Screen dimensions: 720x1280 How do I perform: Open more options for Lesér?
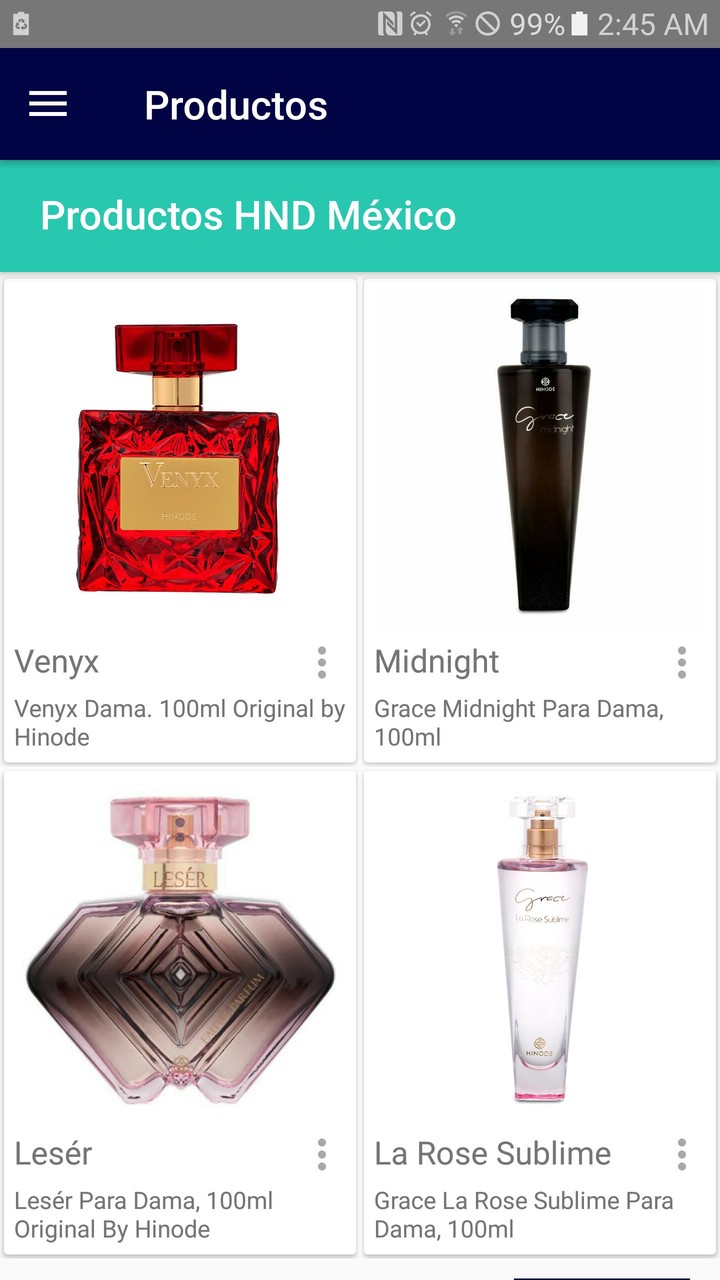point(321,1154)
